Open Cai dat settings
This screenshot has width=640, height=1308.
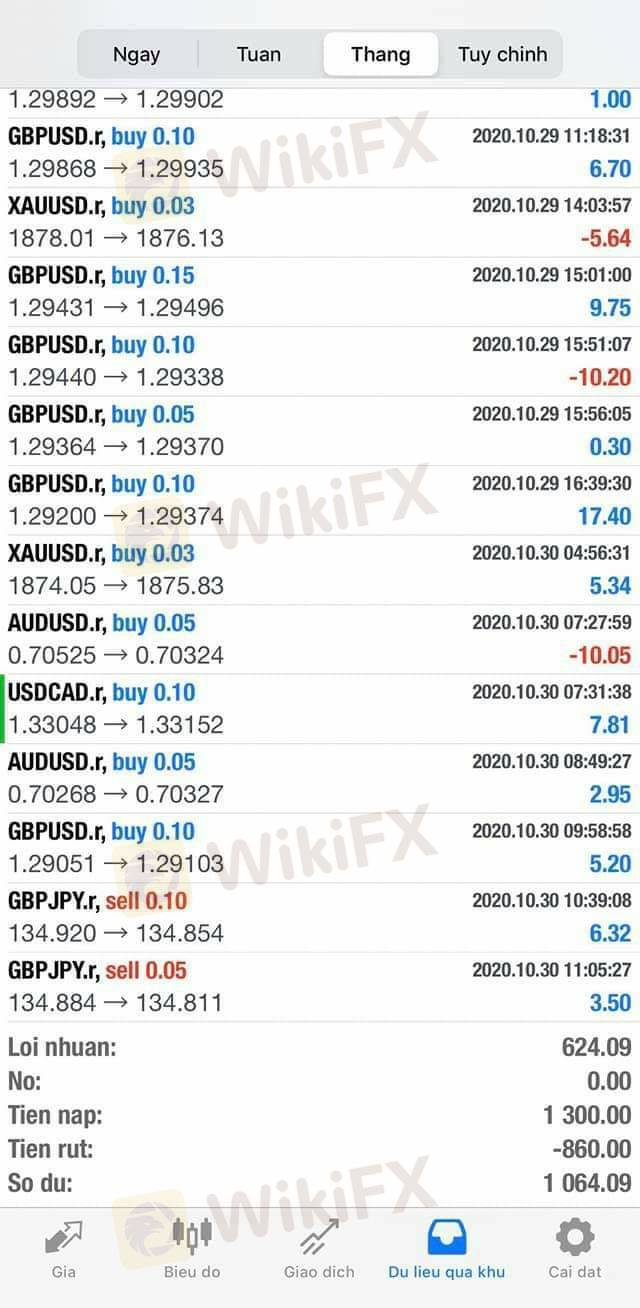pyautogui.click(x=575, y=1248)
